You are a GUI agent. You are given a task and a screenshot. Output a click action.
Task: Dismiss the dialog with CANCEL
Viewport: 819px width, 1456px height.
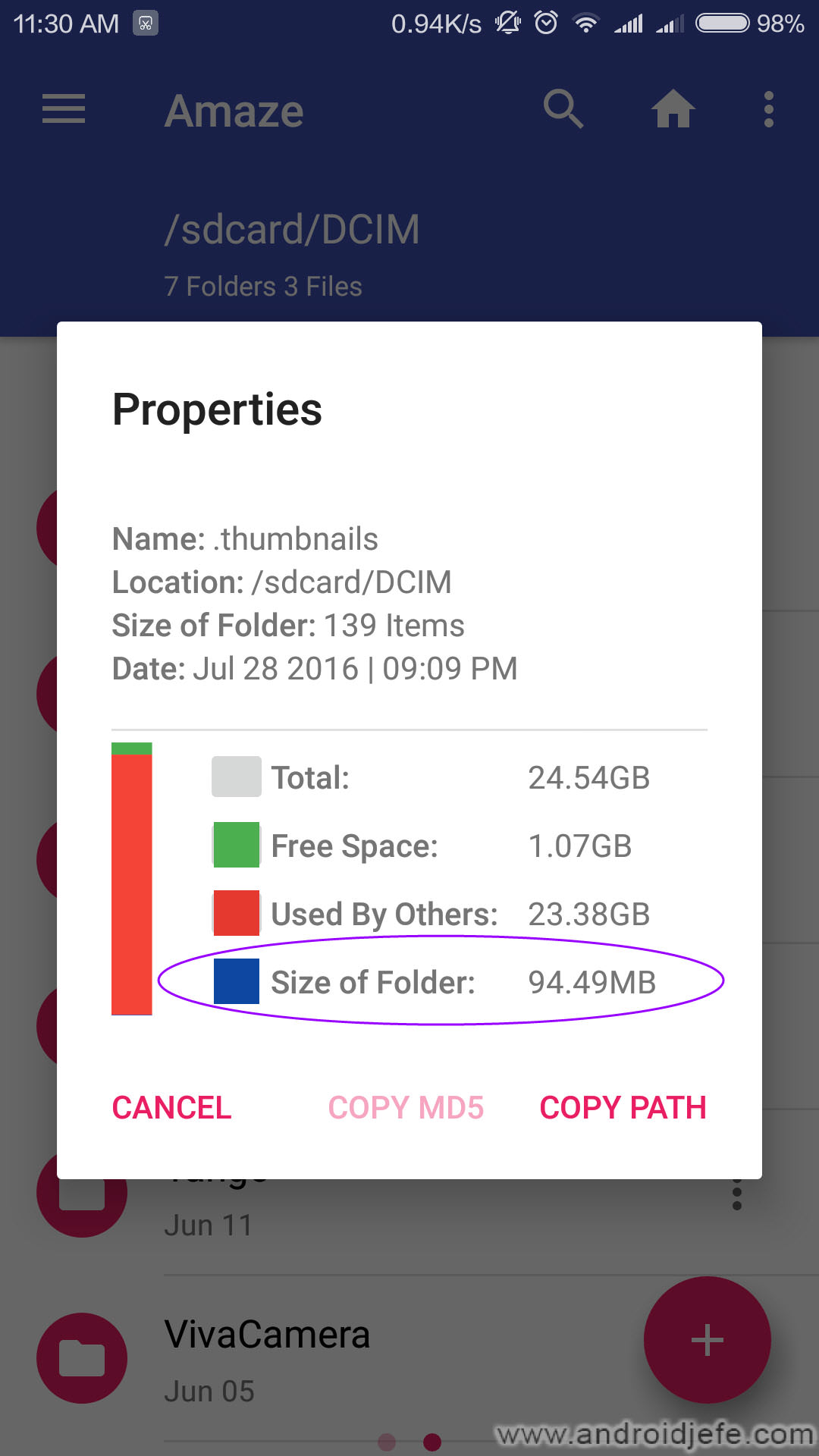(x=172, y=1108)
